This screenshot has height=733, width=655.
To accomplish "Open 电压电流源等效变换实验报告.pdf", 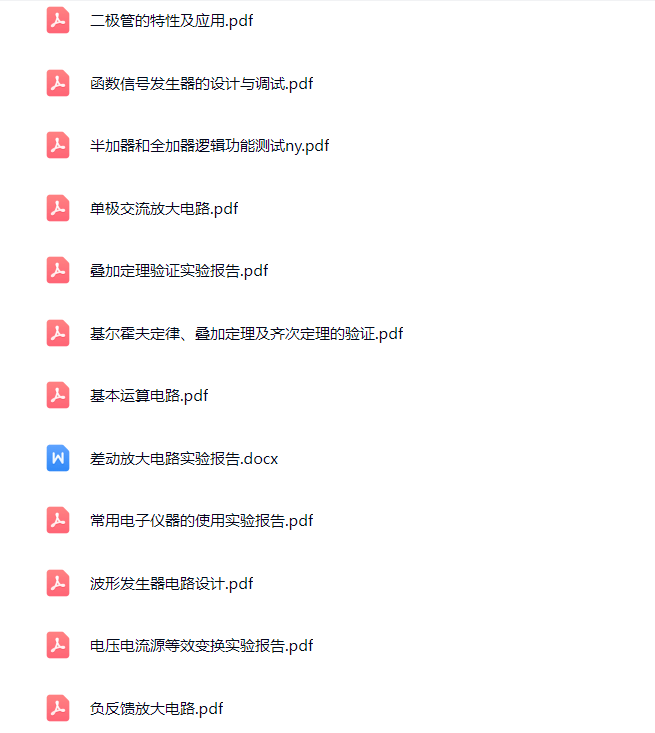I will pyautogui.click(x=201, y=646).
